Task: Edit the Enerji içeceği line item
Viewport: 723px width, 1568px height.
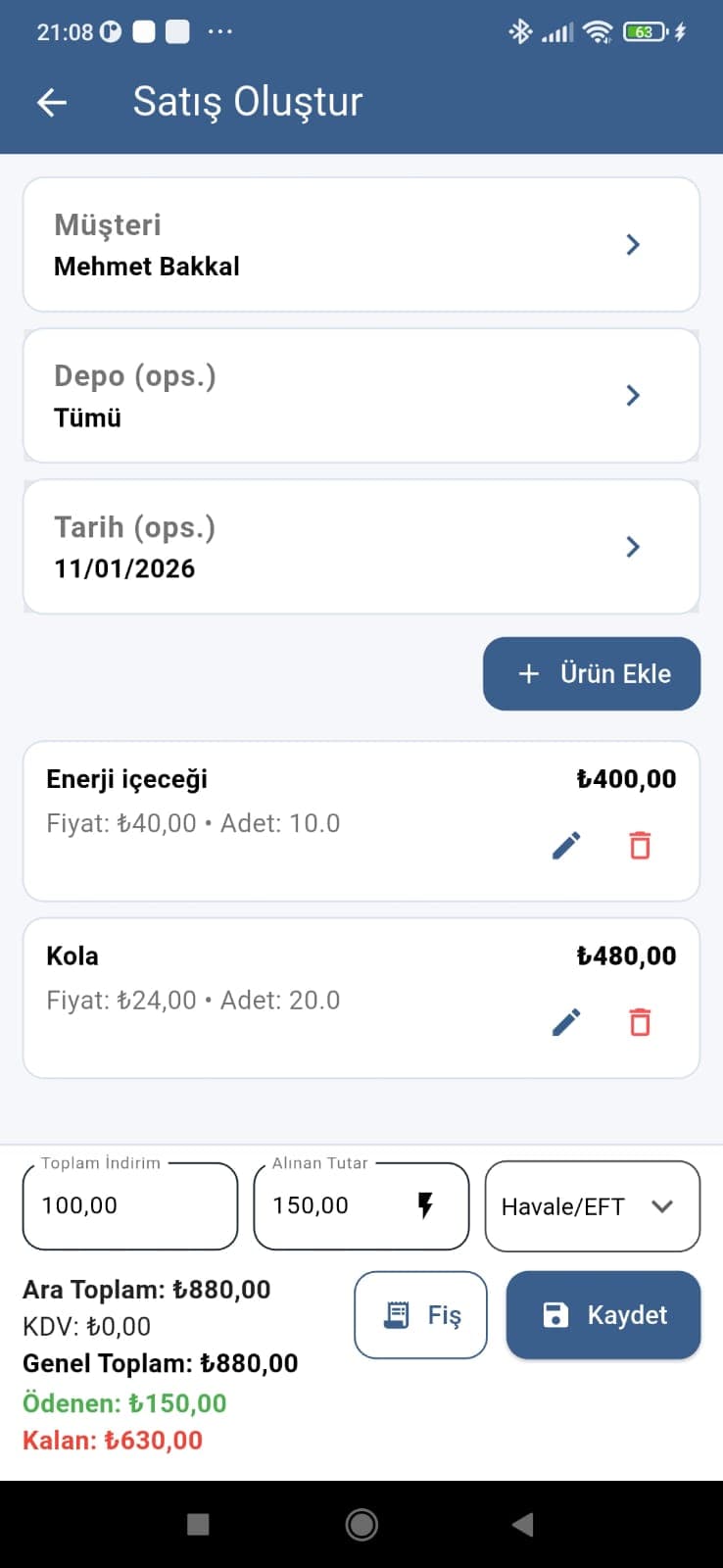Action: point(565,843)
